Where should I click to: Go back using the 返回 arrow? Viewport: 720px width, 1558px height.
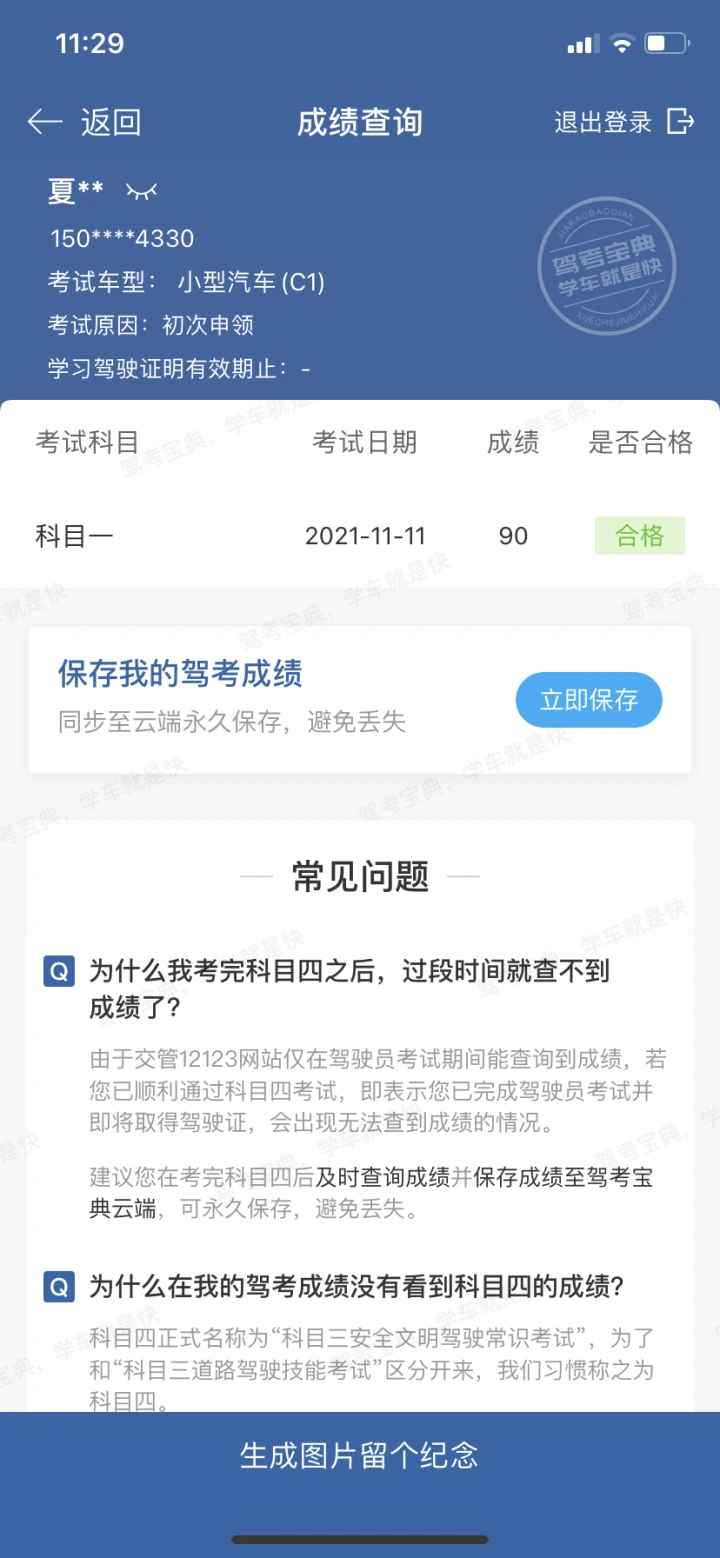pos(84,122)
